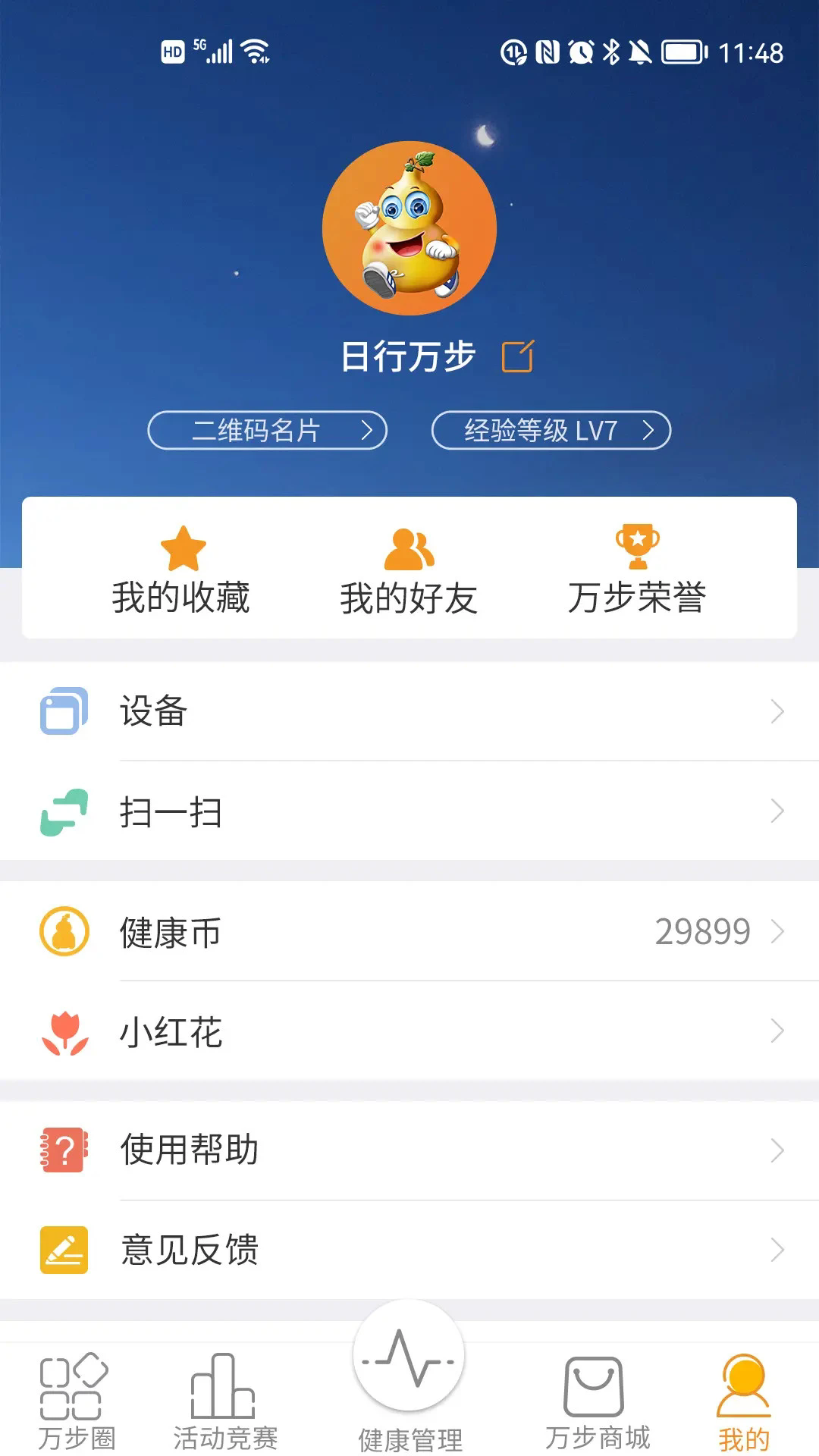Tap the 意见反馈 pencil icon
The width and height of the screenshot is (819, 1456).
pos(64,1250)
